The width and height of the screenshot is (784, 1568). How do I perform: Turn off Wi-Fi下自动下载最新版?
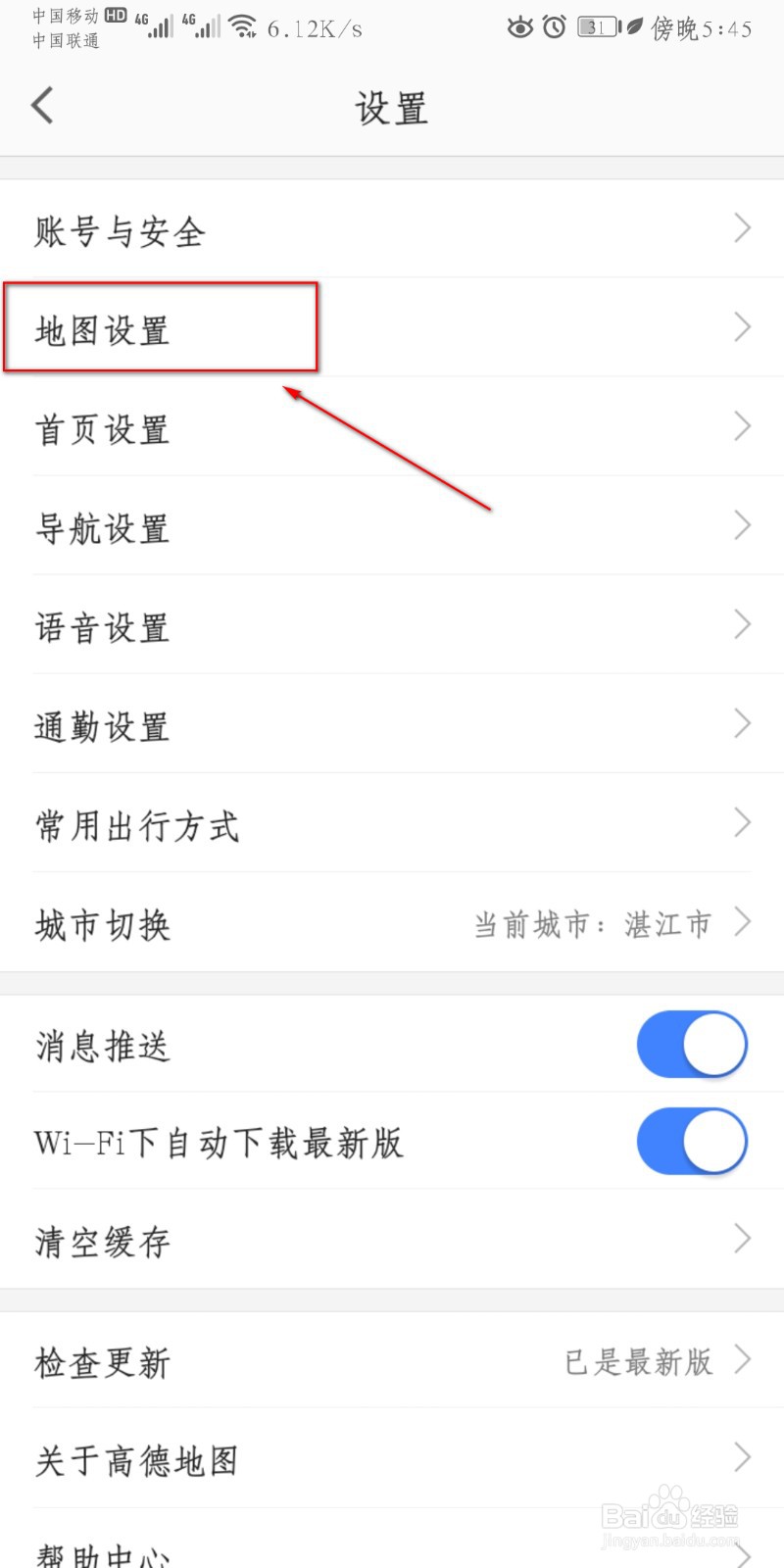pyautogui.click(x=692, y=1141)
